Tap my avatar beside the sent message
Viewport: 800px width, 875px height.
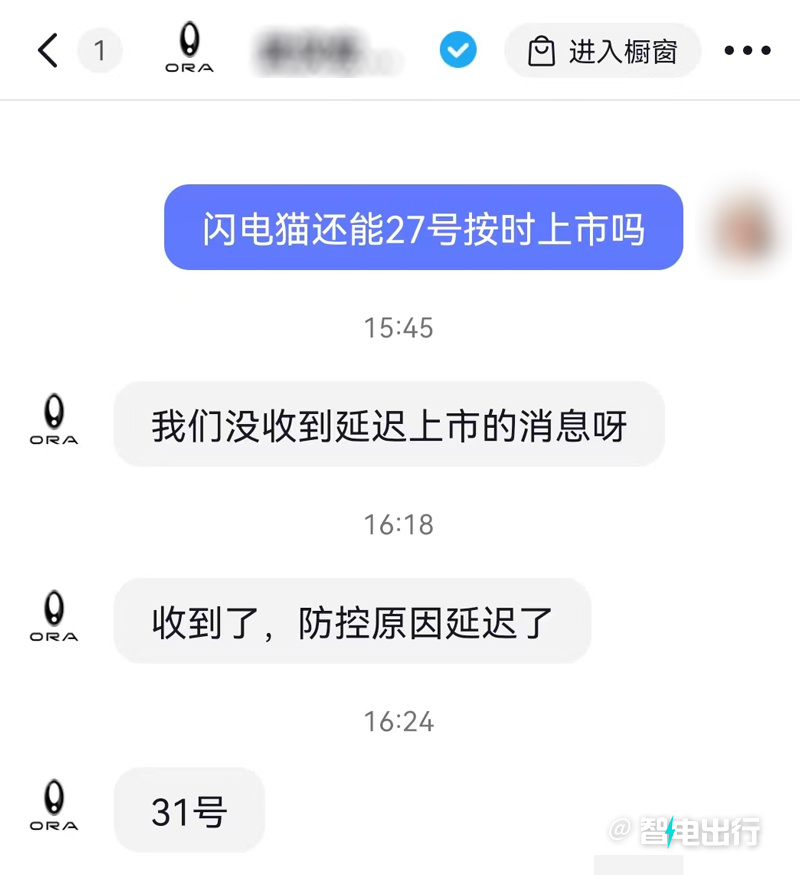[x=745, y=227]
